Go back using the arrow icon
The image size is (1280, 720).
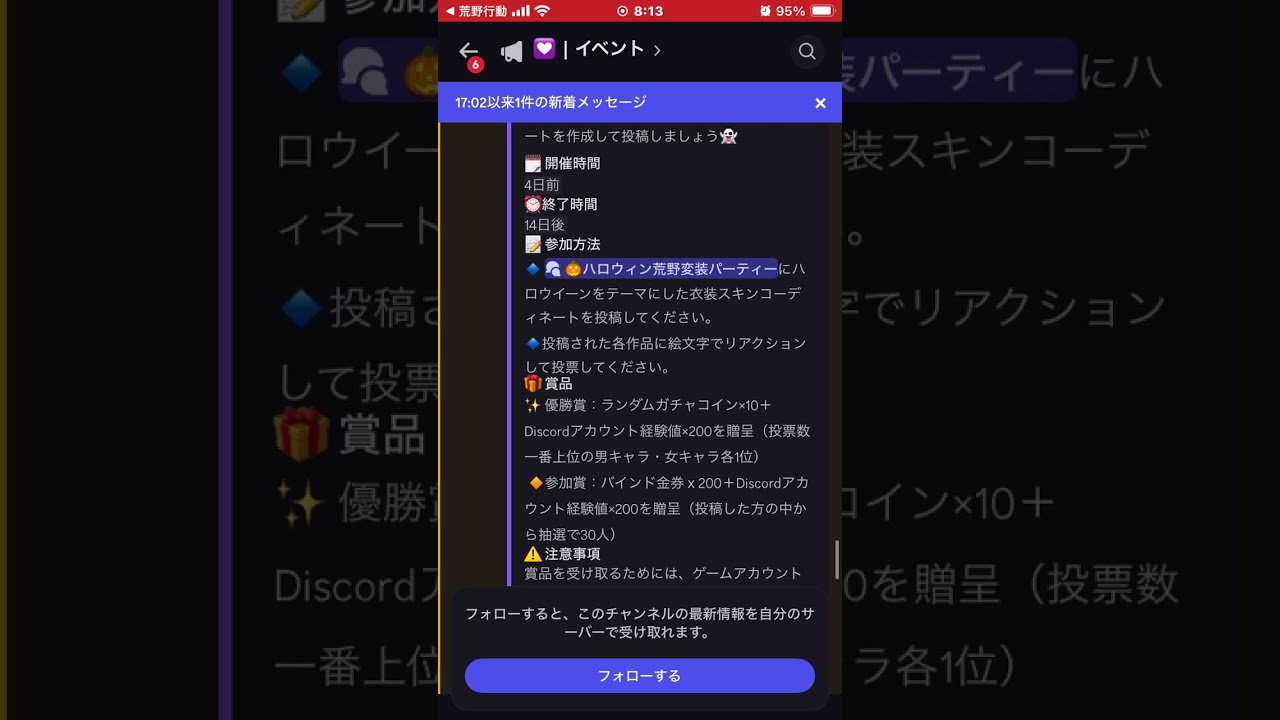click(x=468, y=51)
